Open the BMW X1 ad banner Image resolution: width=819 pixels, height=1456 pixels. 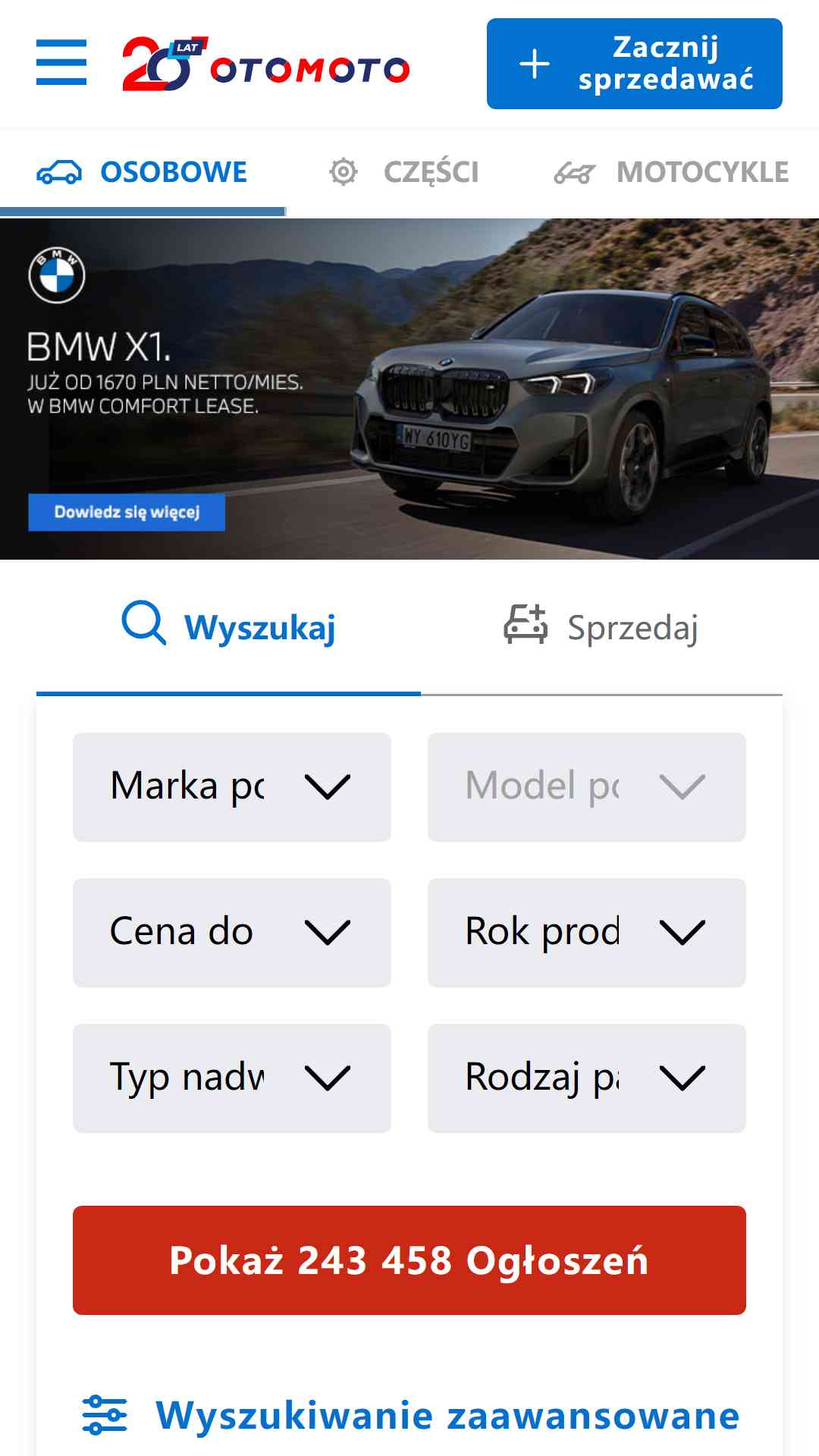[x=409, y=389]
